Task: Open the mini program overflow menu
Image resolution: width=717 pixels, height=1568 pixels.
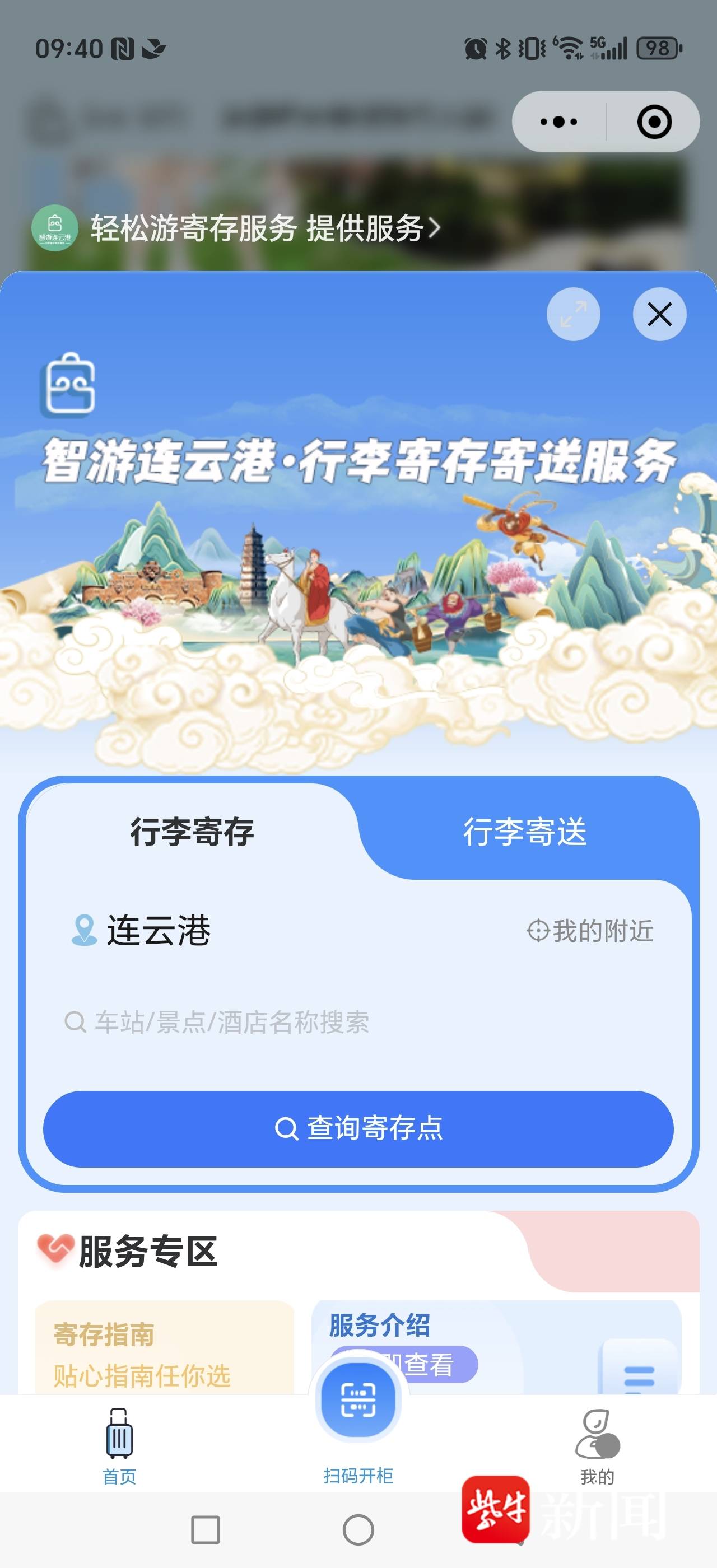Action: pyautogui.click(x=558, y=122)
